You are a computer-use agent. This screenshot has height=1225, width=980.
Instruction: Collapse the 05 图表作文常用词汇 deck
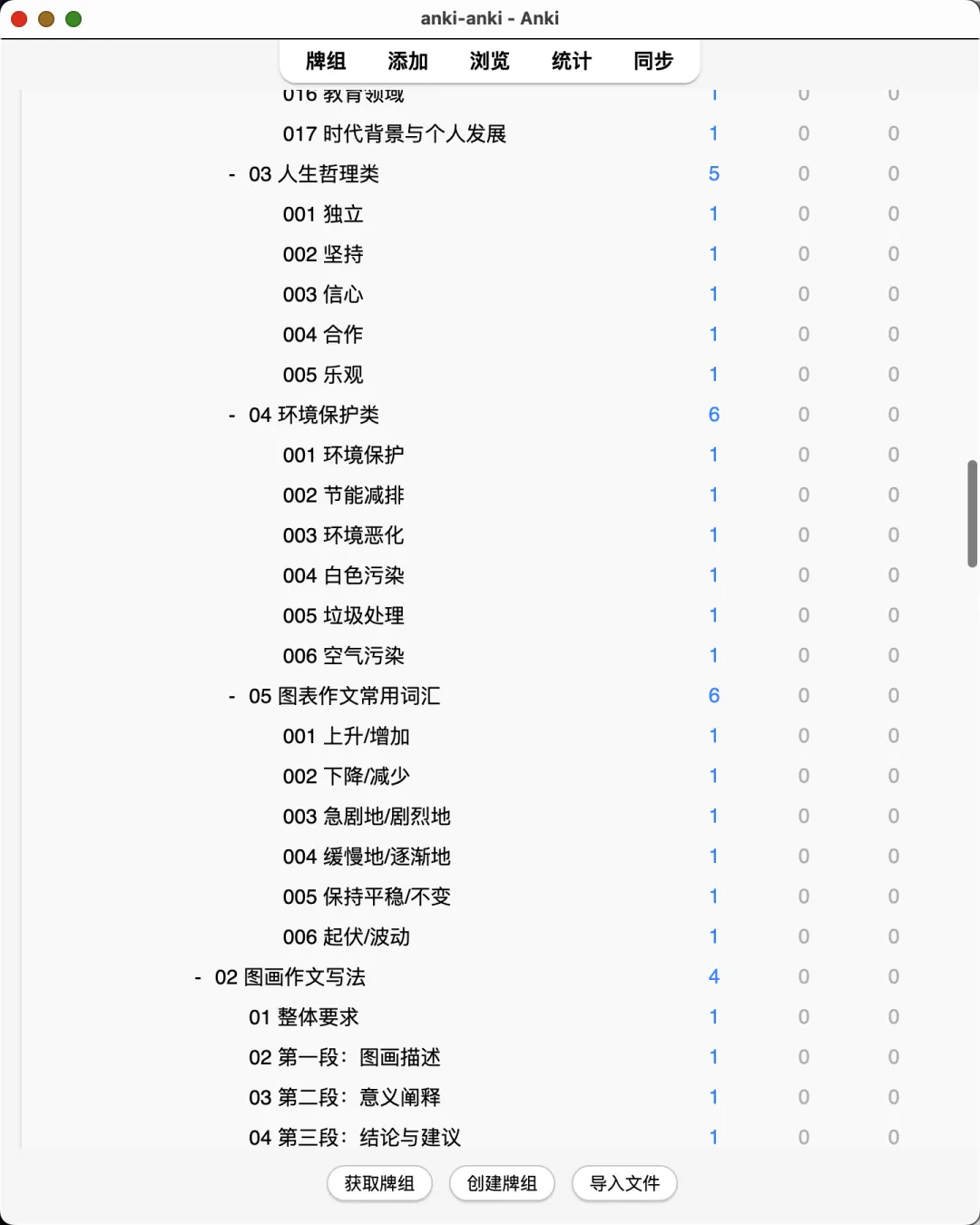click(232, 697)
